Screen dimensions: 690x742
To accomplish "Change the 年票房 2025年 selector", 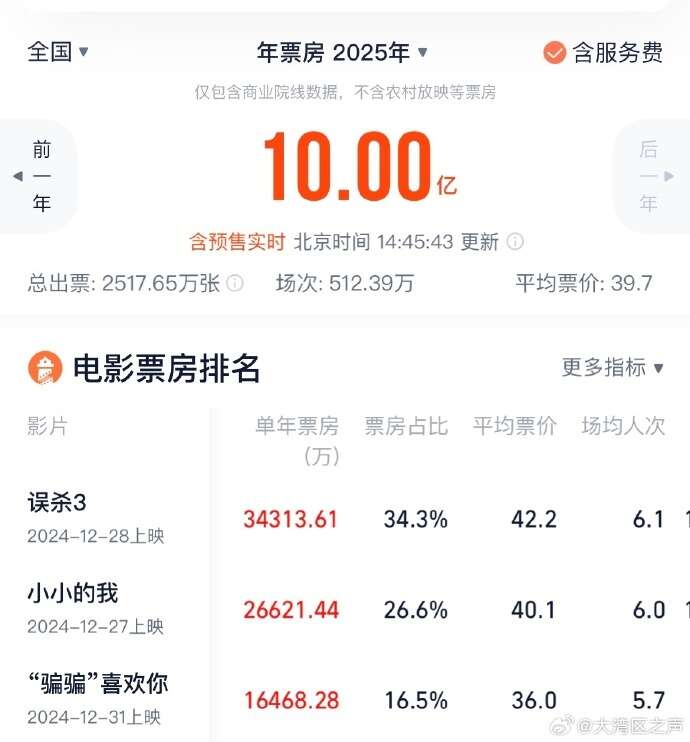I will (x=342, y=52).
